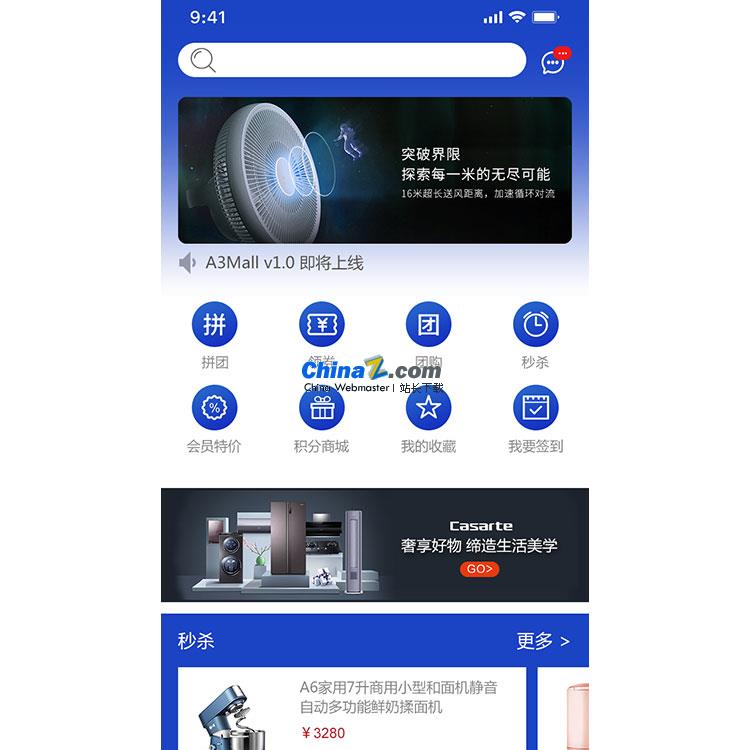750x750 pixels.
Task: Tap the A3Mall v1.0 announcement notice
Action: point(283,263)
